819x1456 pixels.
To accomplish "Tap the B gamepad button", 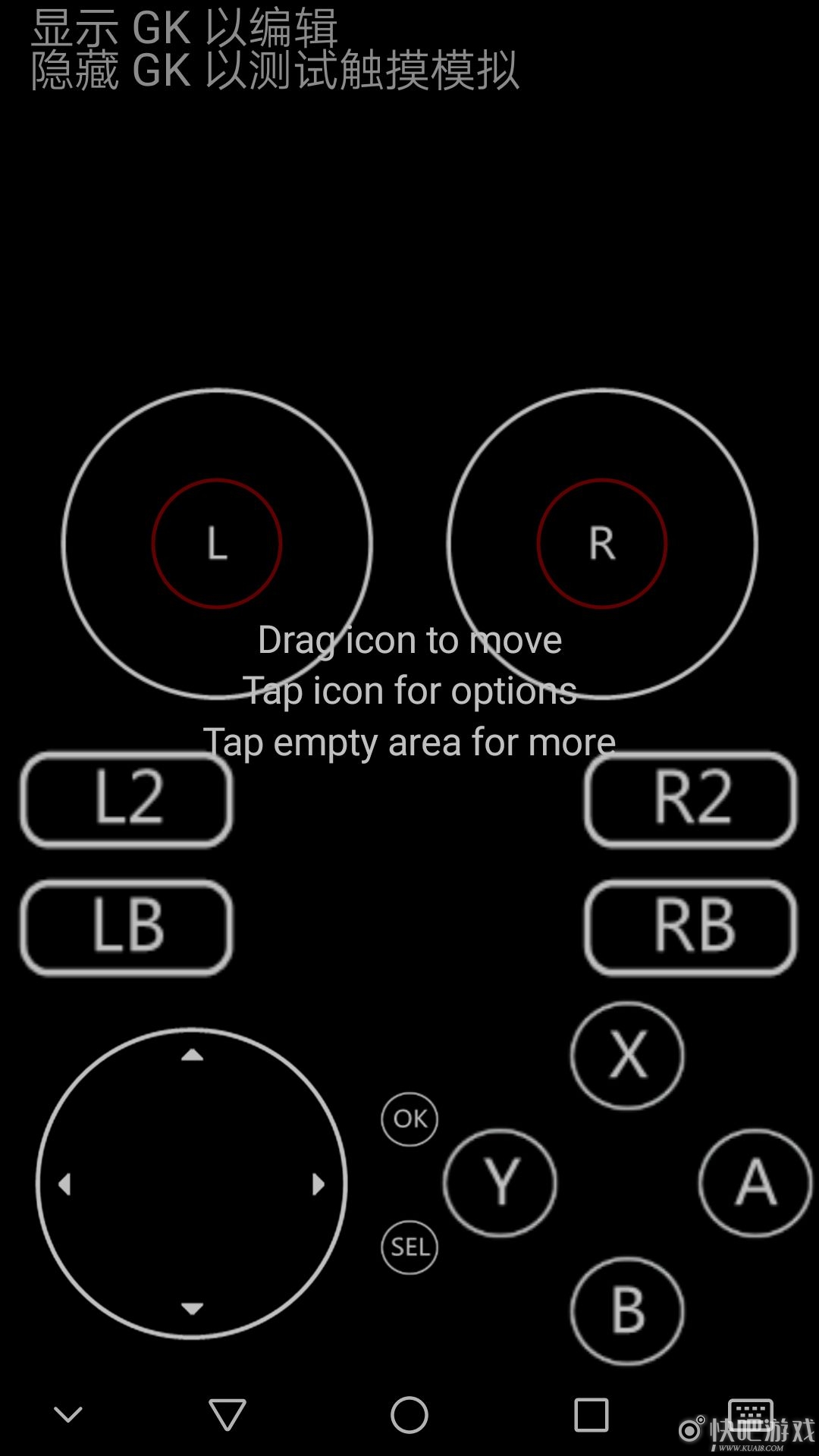I will pos(627,1311).
